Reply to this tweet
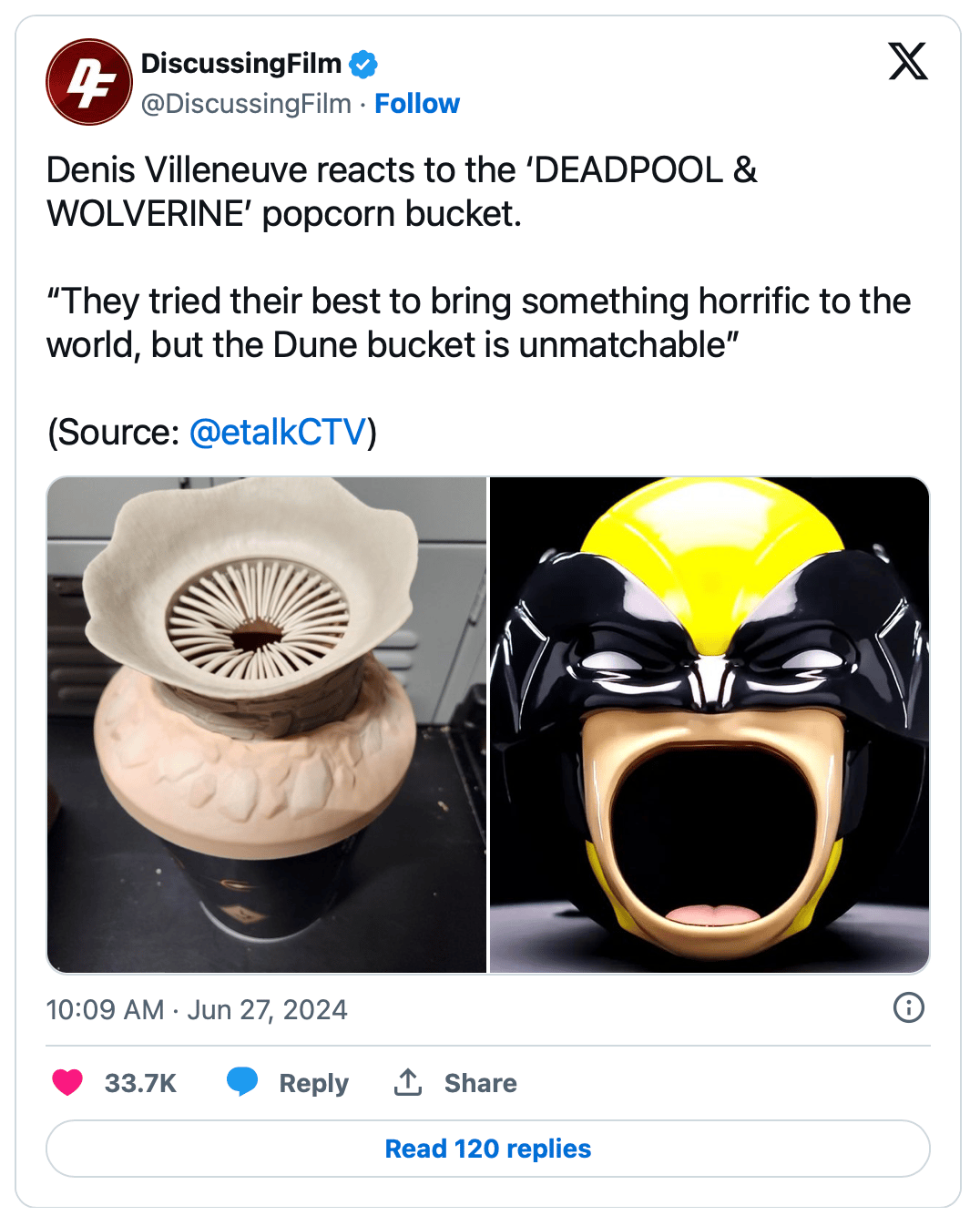Image resolution: width=980 pixels, height=1226 pixels. pos(289,1082)
